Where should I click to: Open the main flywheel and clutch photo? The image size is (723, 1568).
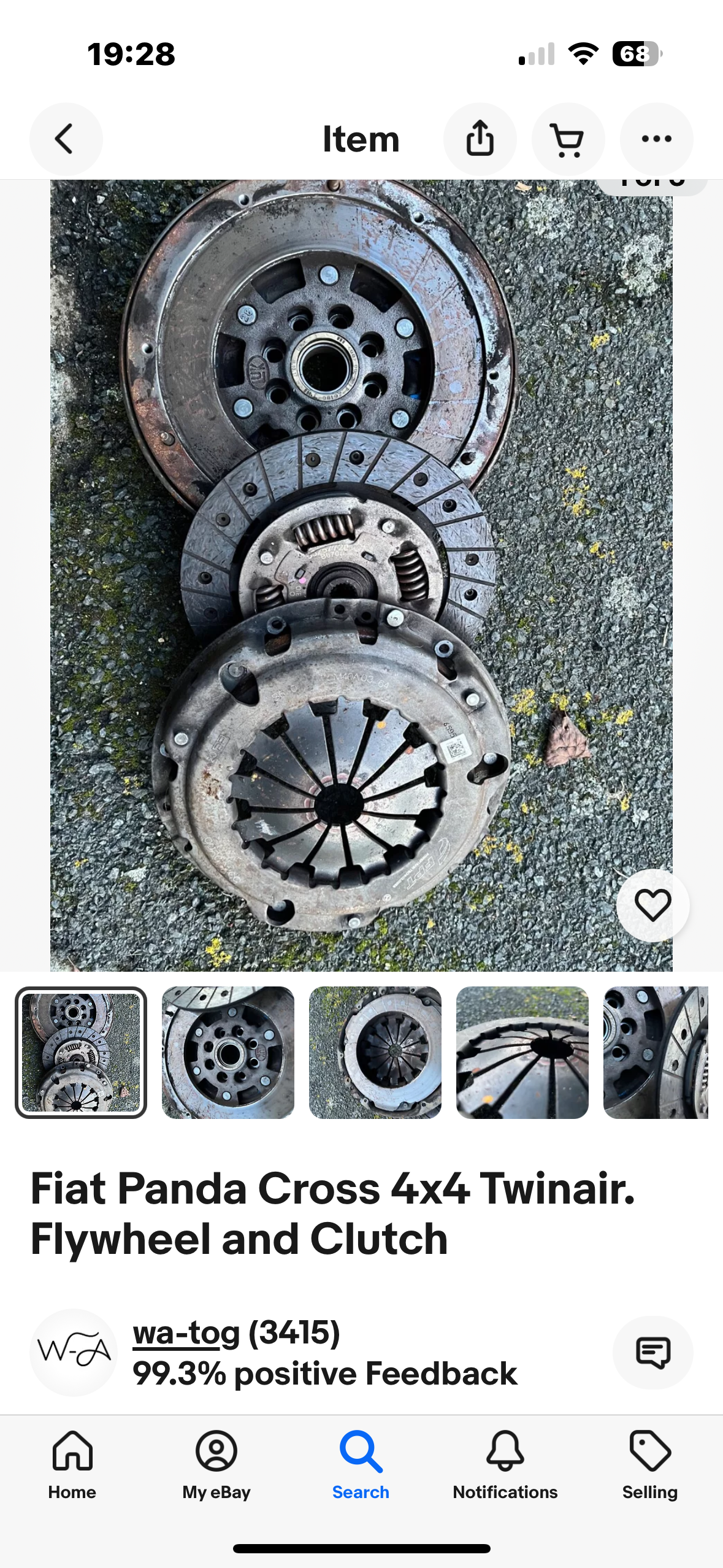click(361, 575)
